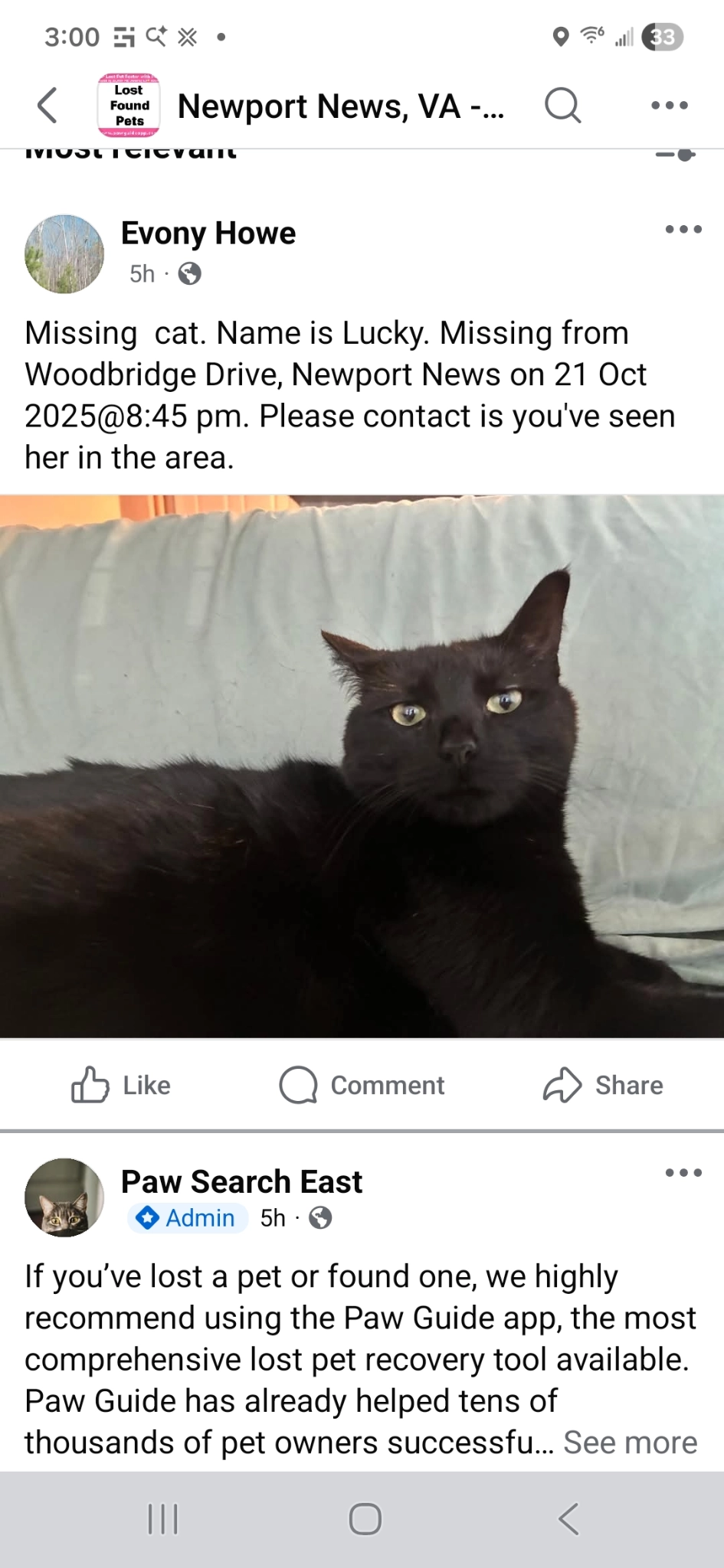The image size is (724, 1568).
Task: Search within the Newport News group
Action: [563, 106]
